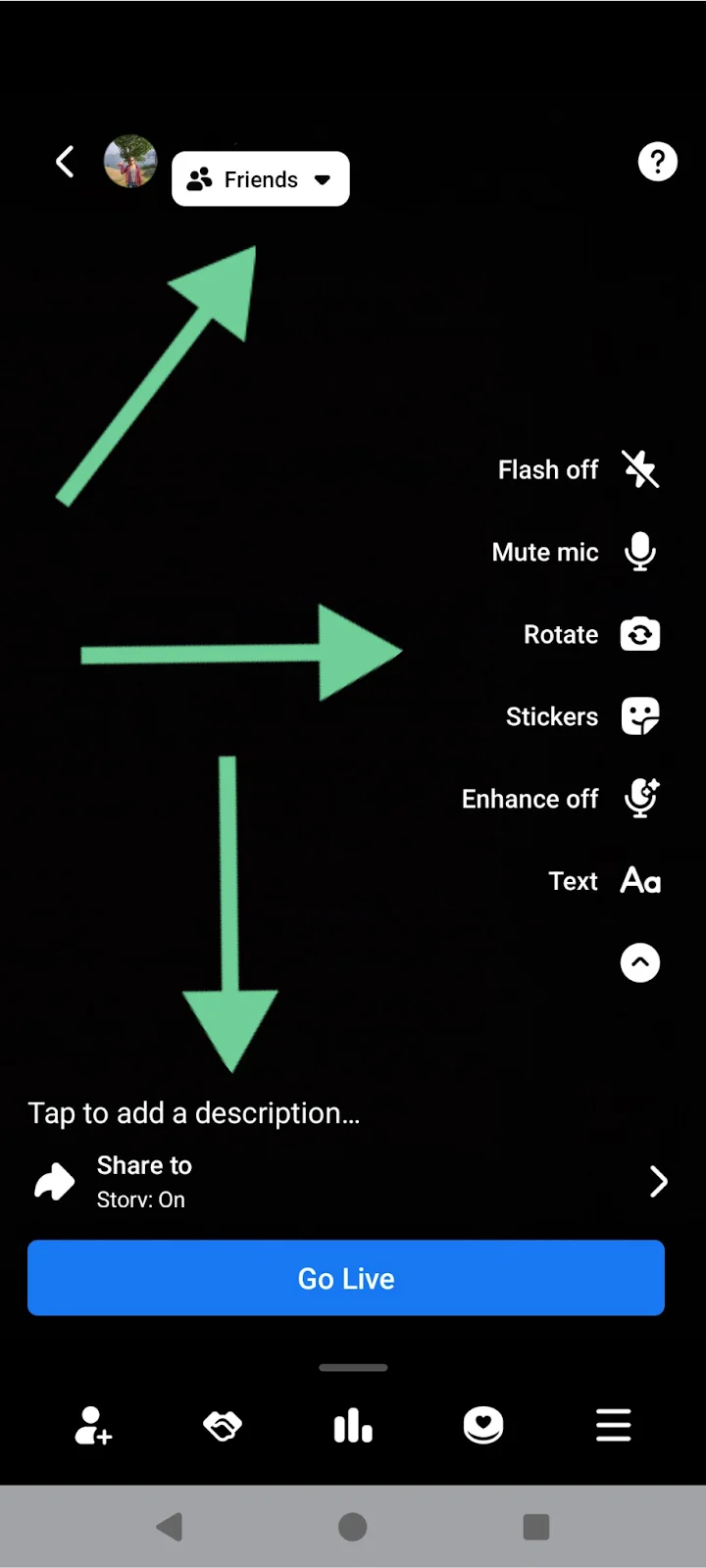
Task: Open the help question mark
Action: (x=657, y=162)
